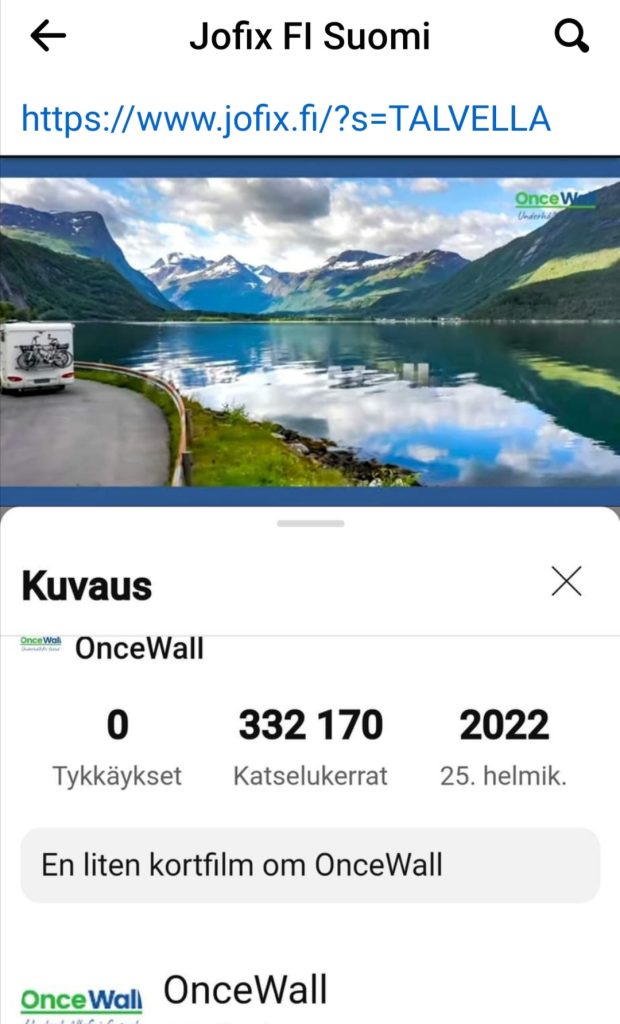Go back with the arrow icon
The width and height of the screenshot is (620, 1024).
[x=47, y=37]
